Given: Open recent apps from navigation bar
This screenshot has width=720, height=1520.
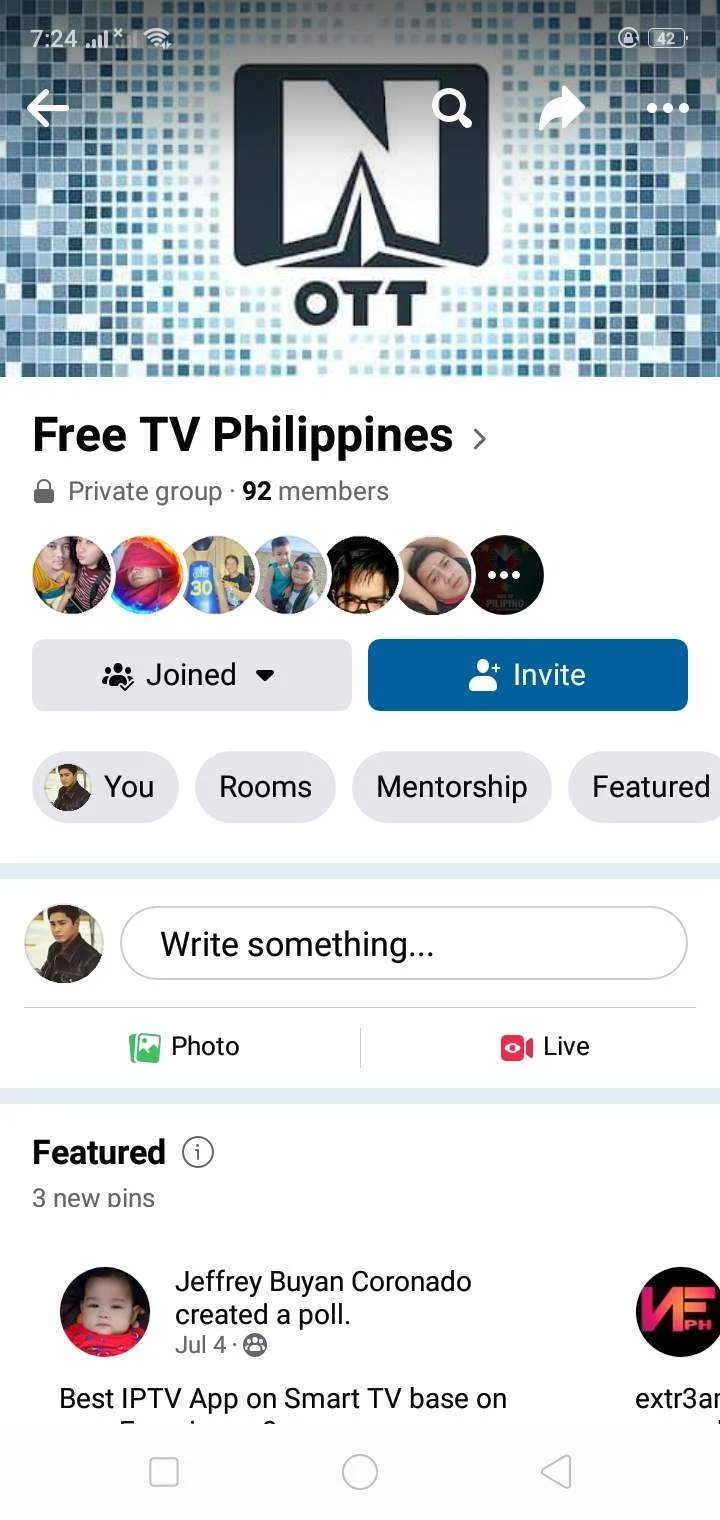Looking at the screenshot, I should [x=164, y=1472].
